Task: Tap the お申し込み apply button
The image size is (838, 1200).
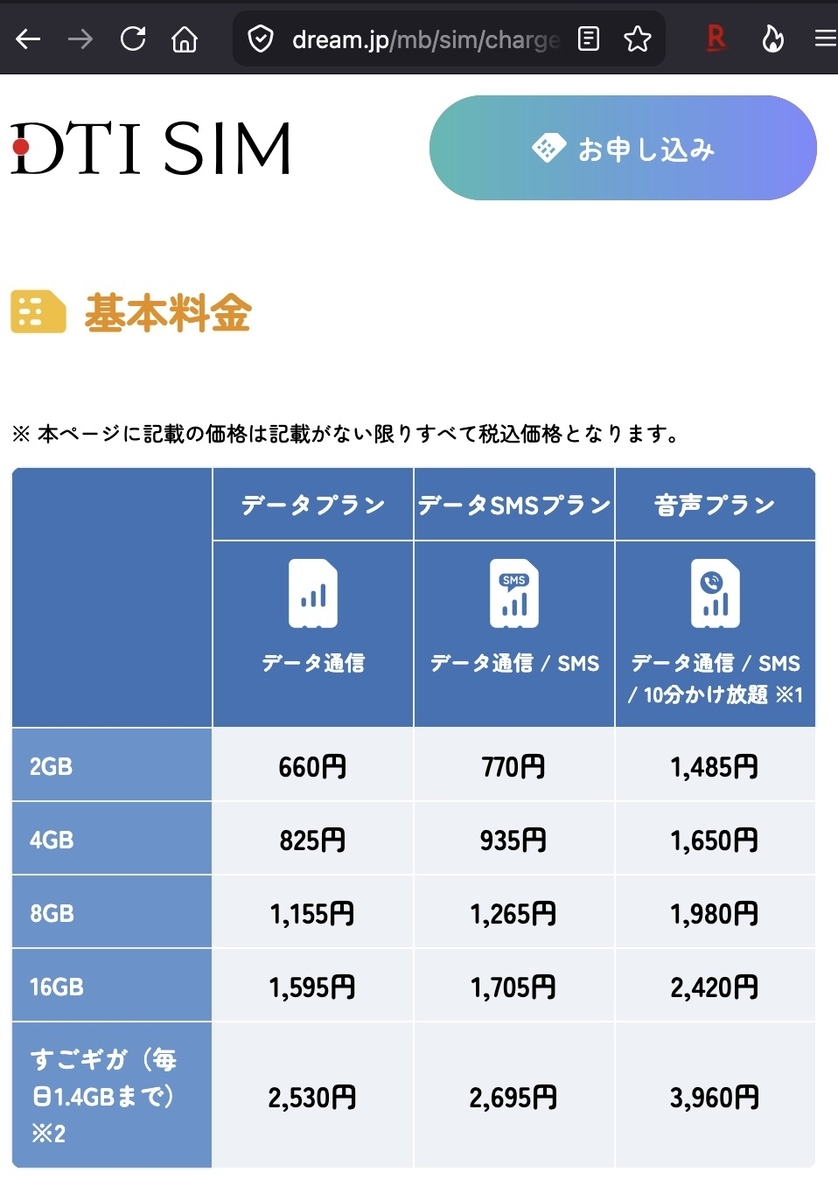Action: [x=623, y=148]
